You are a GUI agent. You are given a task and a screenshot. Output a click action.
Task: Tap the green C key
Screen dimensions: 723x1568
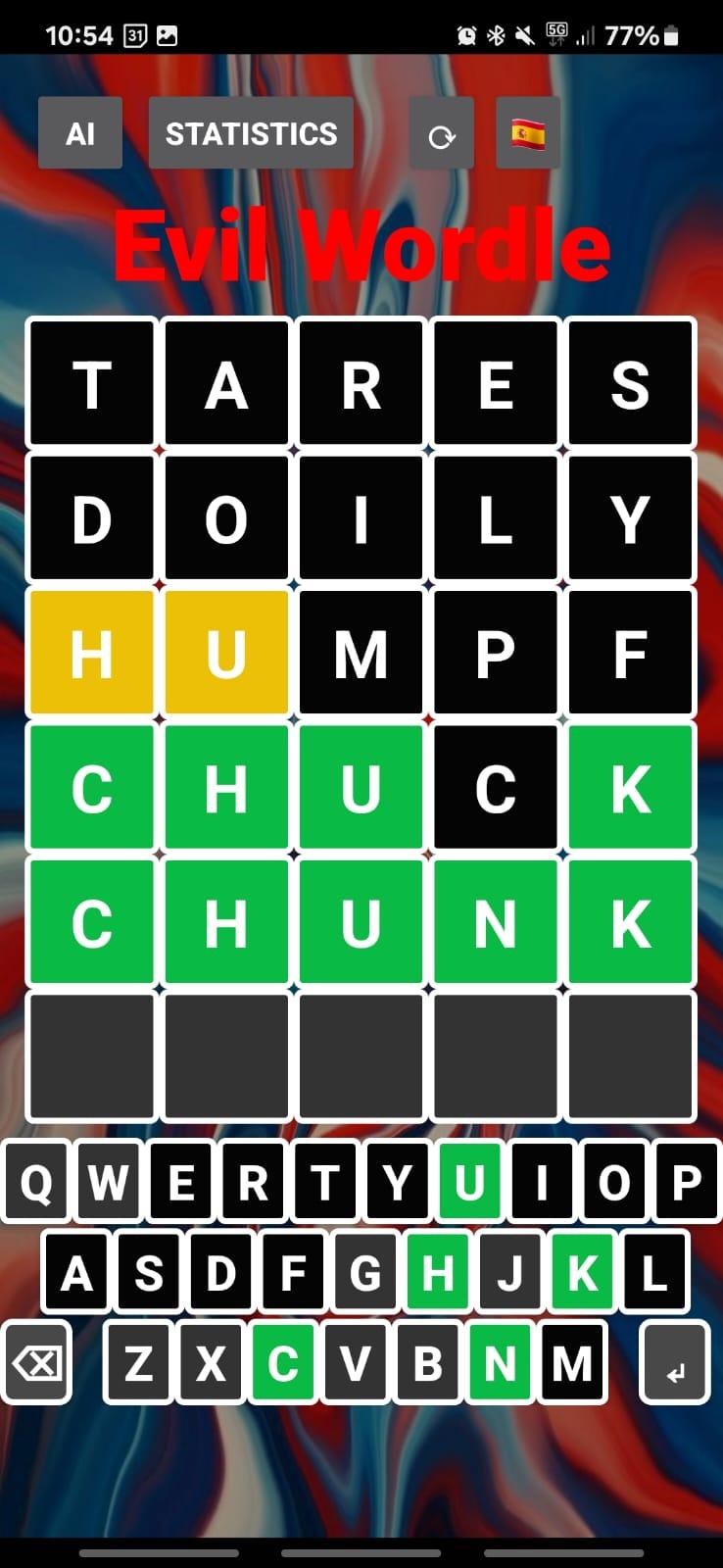(x=283, y=1363)
